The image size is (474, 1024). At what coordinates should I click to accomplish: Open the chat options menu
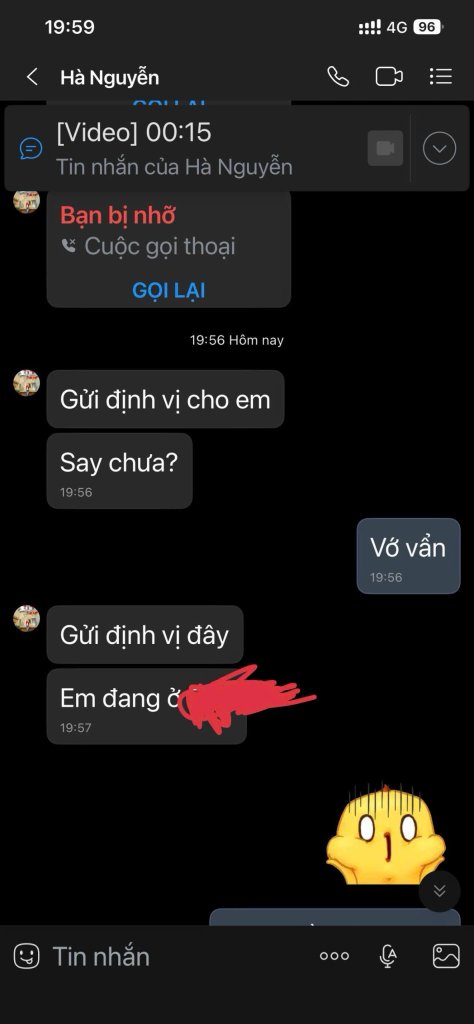click(x=441, y=77)
